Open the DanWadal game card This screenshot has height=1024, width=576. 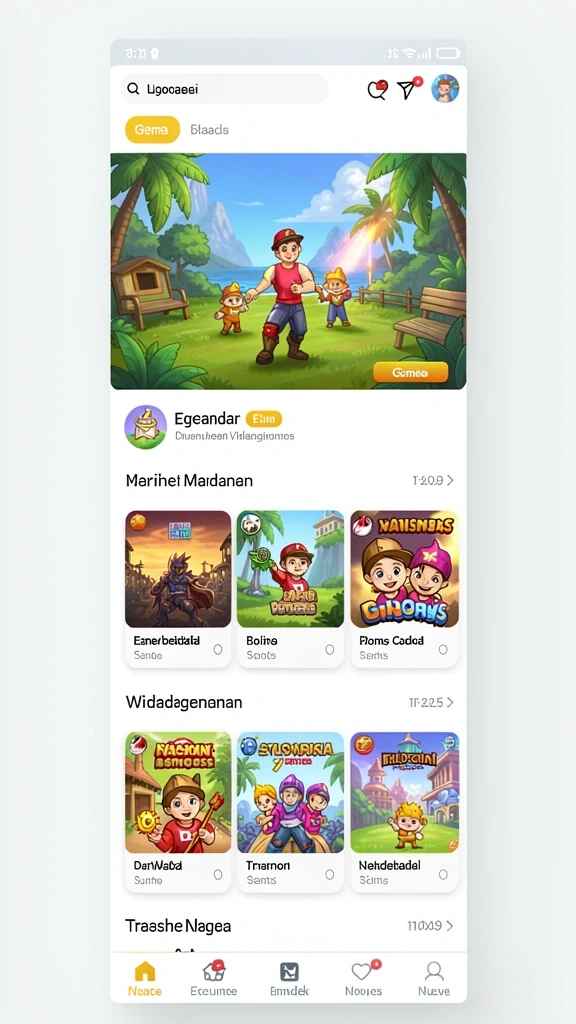click(x=178, y=812)
